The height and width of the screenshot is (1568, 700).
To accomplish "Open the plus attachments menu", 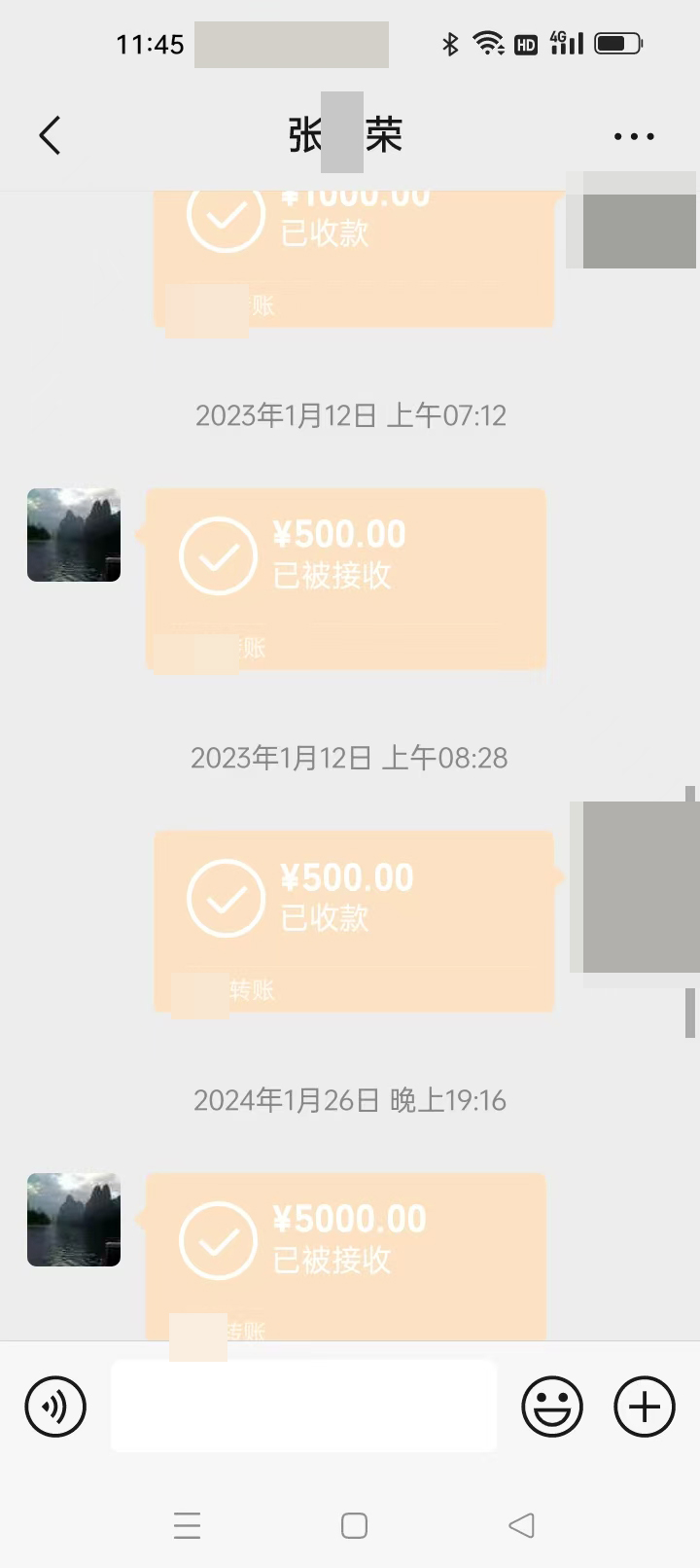I will (x=645, y=1407).
